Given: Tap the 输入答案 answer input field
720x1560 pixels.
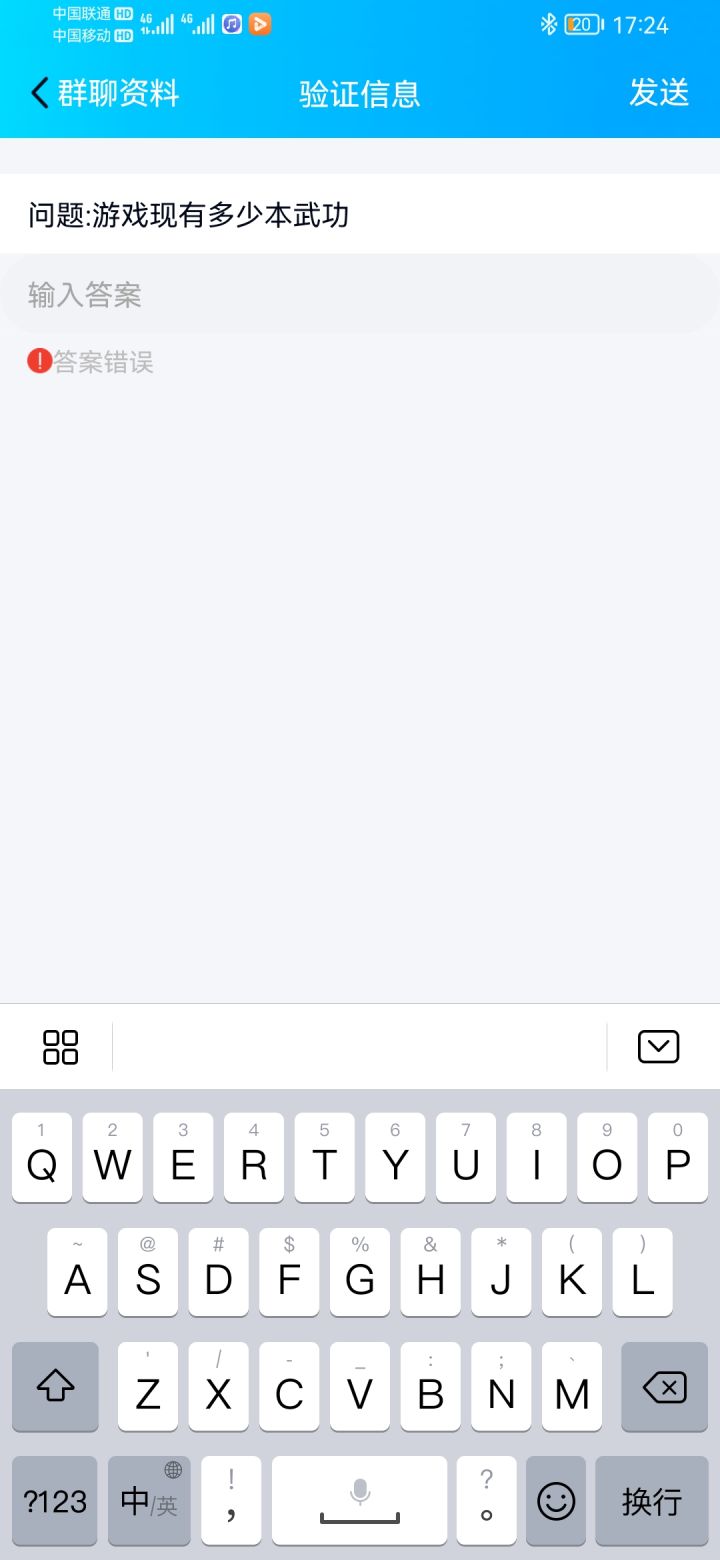Looking at the screenshot, I should [360, 294].
